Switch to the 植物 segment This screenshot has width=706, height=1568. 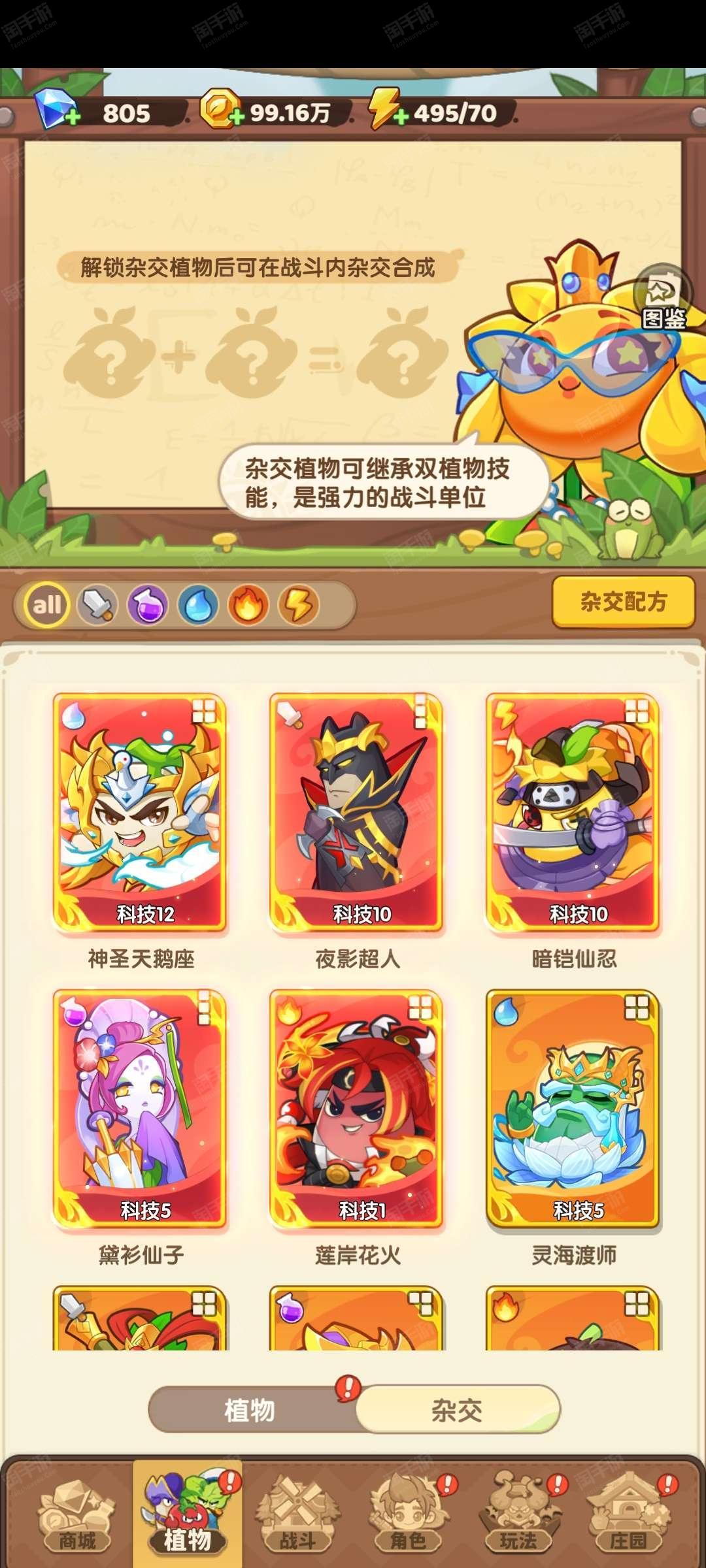251,1409
